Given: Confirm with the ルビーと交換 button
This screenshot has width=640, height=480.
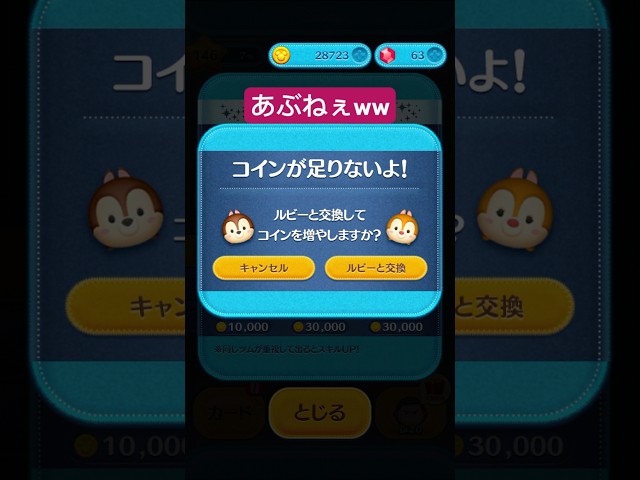Looking at the screenshot, I should click(x=376, y=268).
